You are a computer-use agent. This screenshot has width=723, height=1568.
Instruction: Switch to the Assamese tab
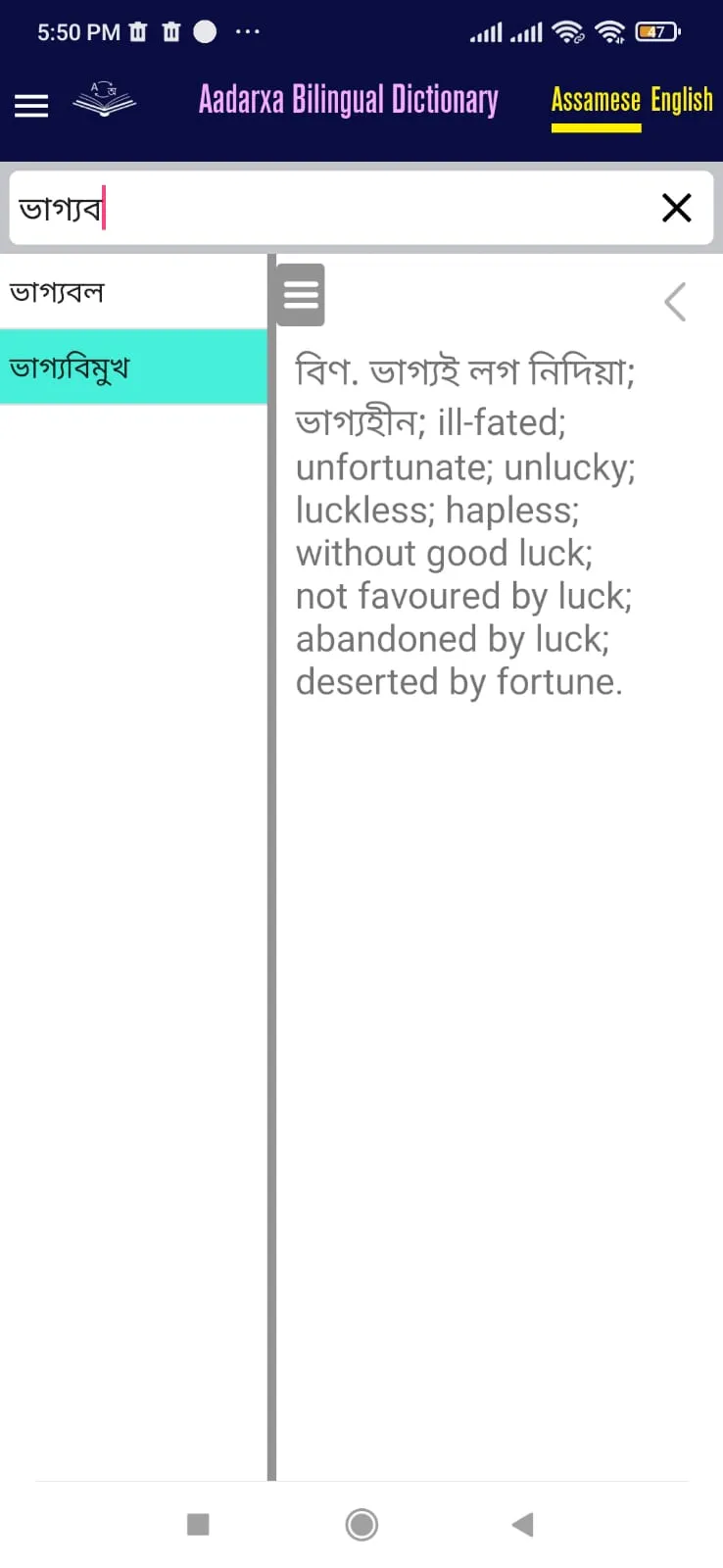595,101
